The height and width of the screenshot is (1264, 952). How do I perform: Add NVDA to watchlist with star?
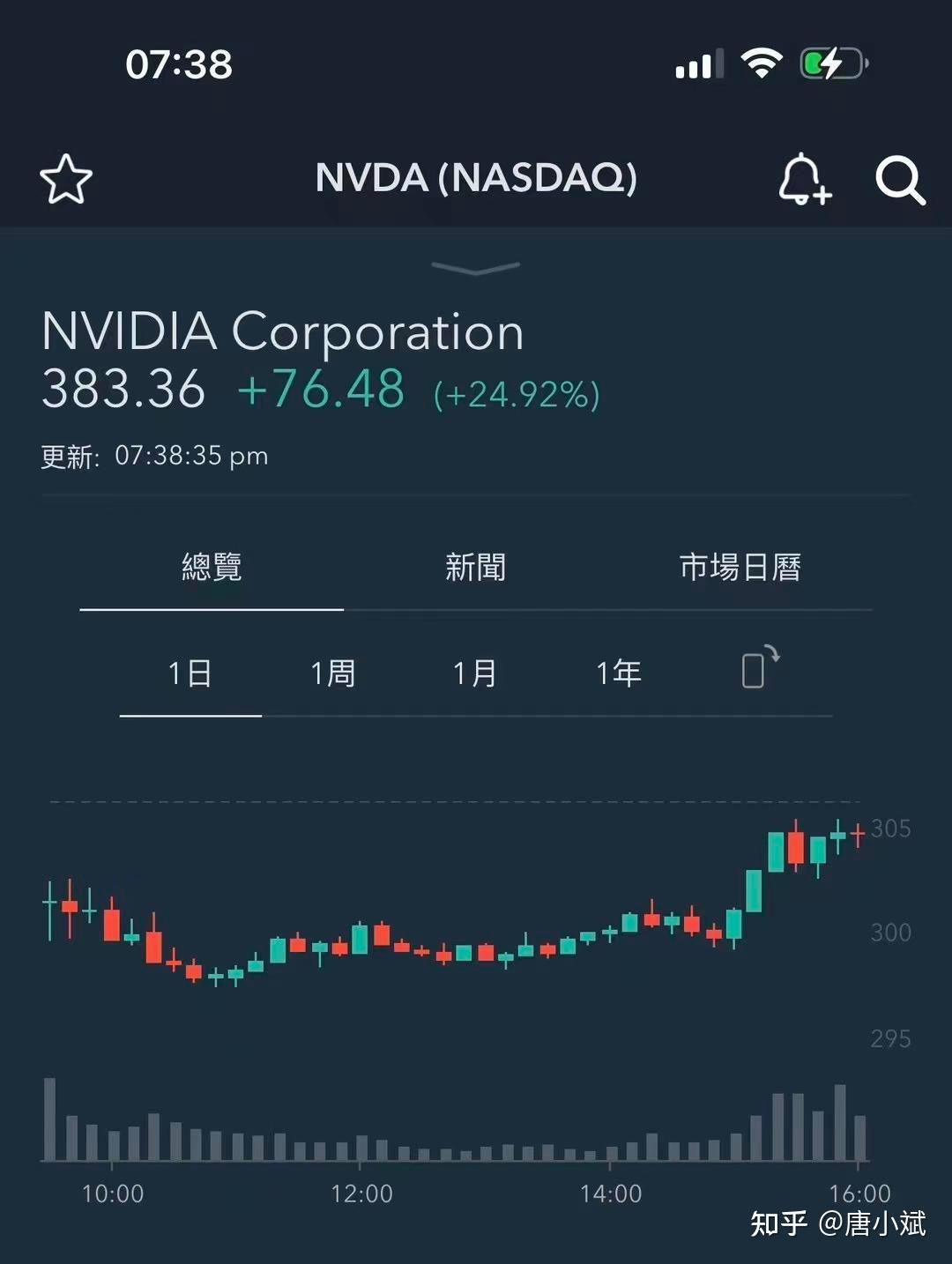[66, 179]
